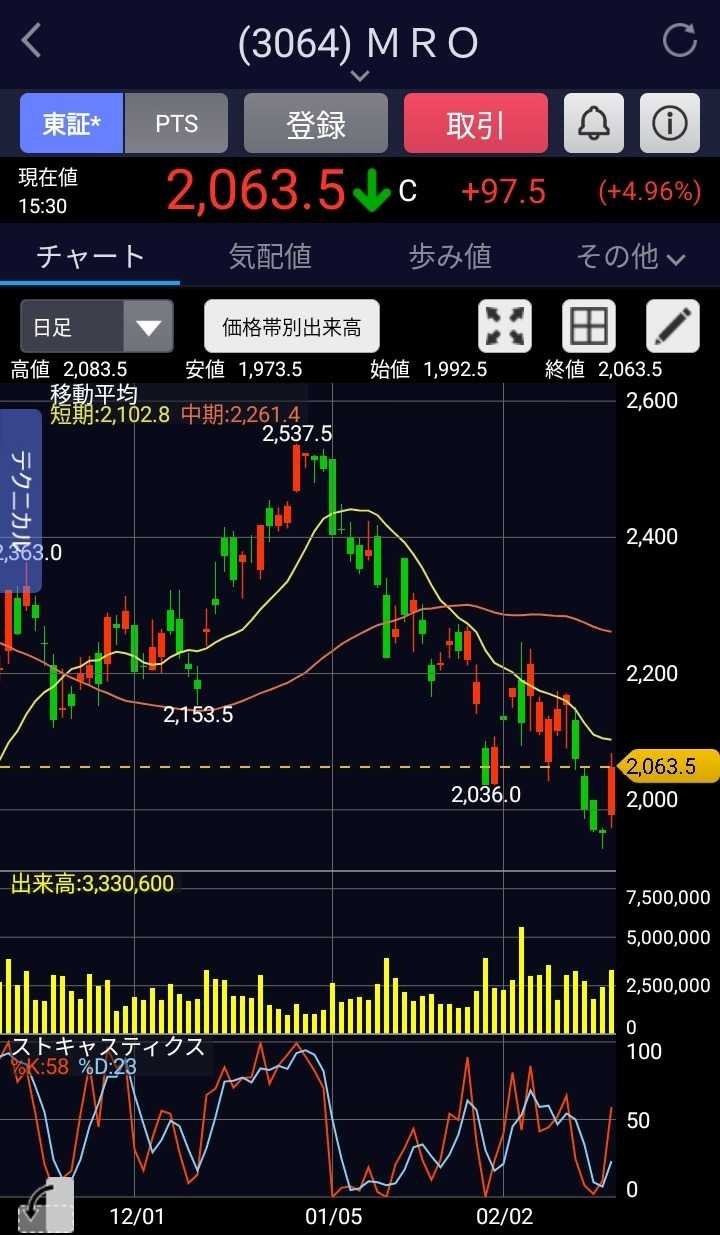The image size is (720, 1235).
Task: Expand the chart to fullscreen
Action: pyautogui.click(x=506, y=327)
